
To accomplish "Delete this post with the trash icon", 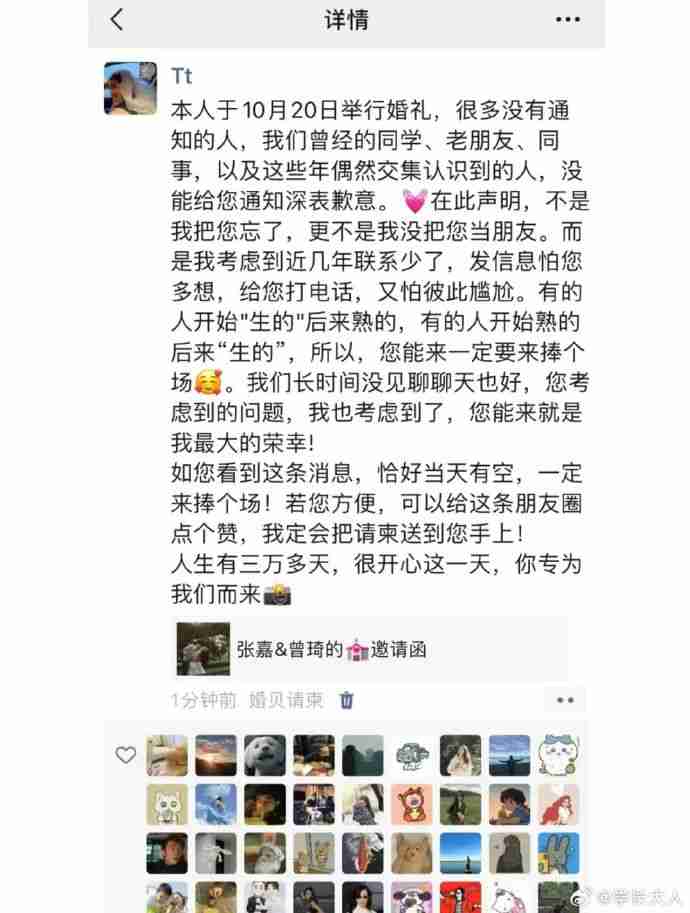I will tap(347, 700).
